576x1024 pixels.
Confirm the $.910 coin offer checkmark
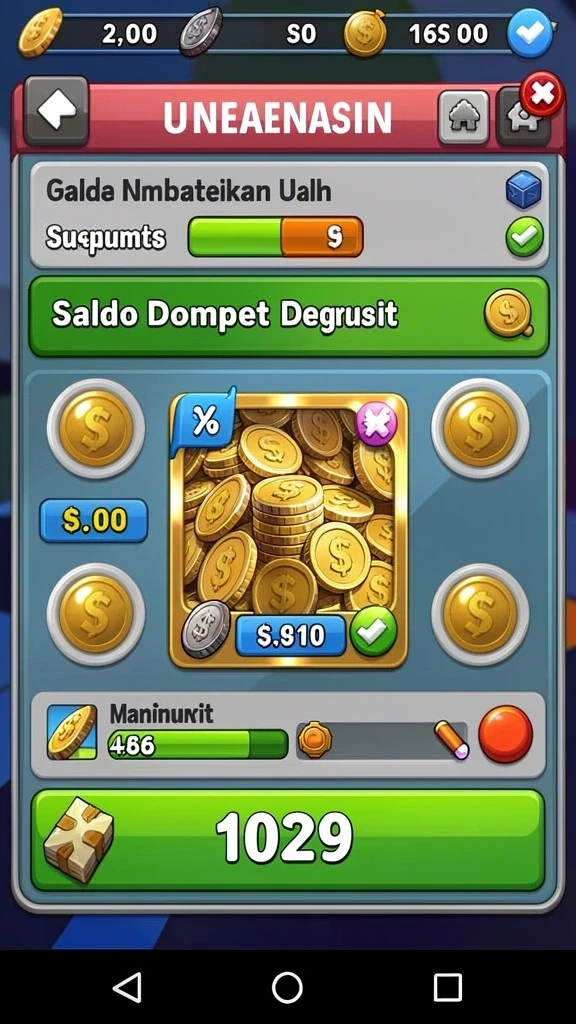tap(374, 632)
